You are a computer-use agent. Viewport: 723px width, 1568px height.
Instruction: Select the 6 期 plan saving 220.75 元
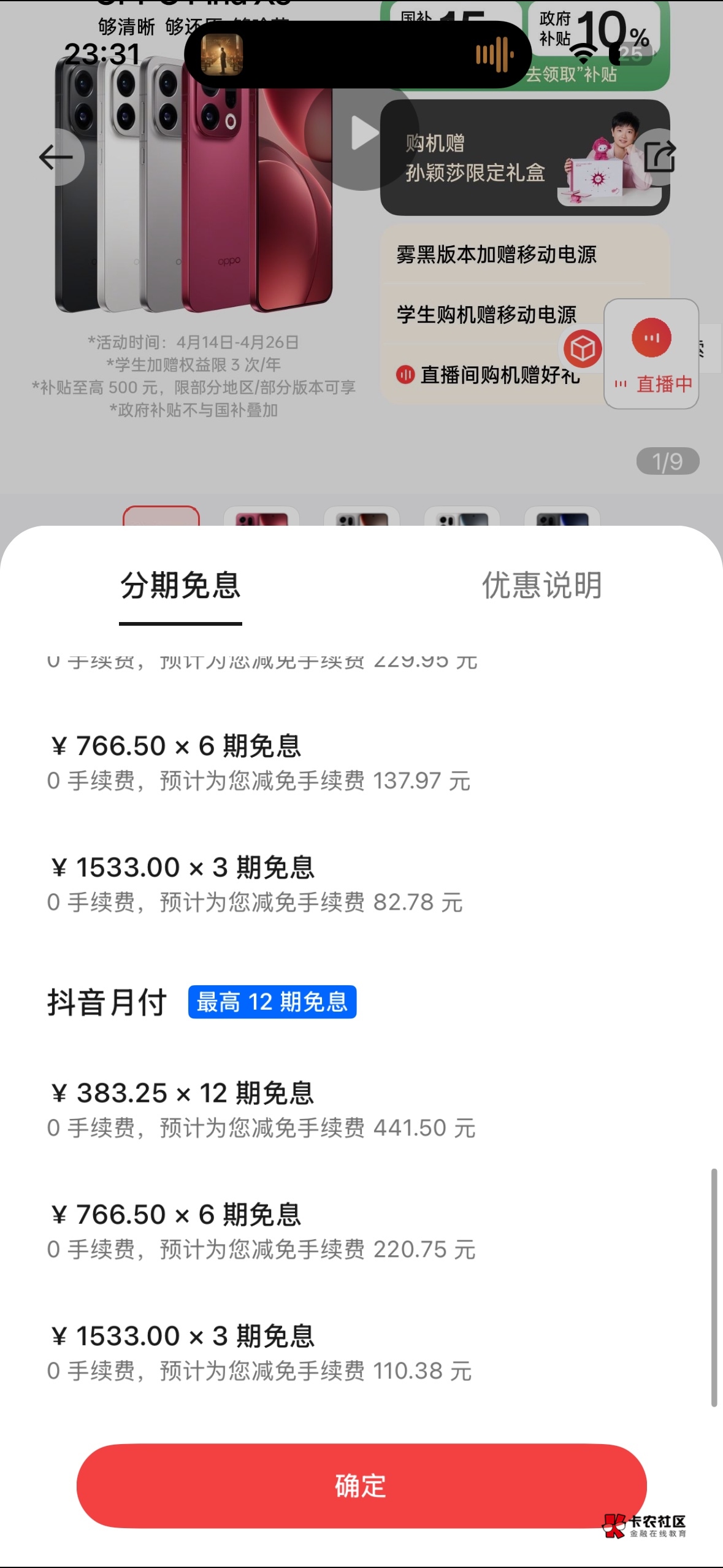[261, 1231]
